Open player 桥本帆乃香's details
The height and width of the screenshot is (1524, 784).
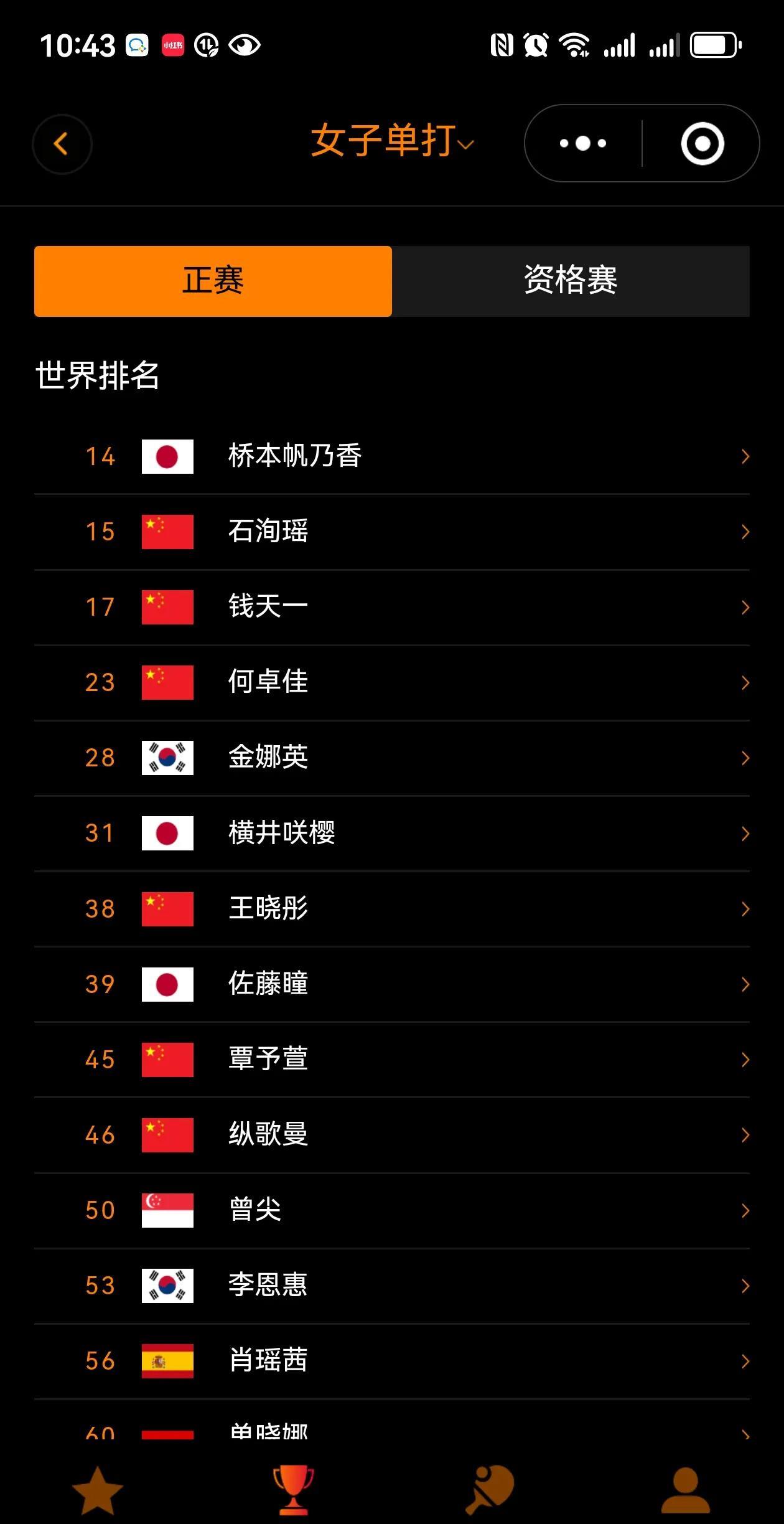pos(392,456)
